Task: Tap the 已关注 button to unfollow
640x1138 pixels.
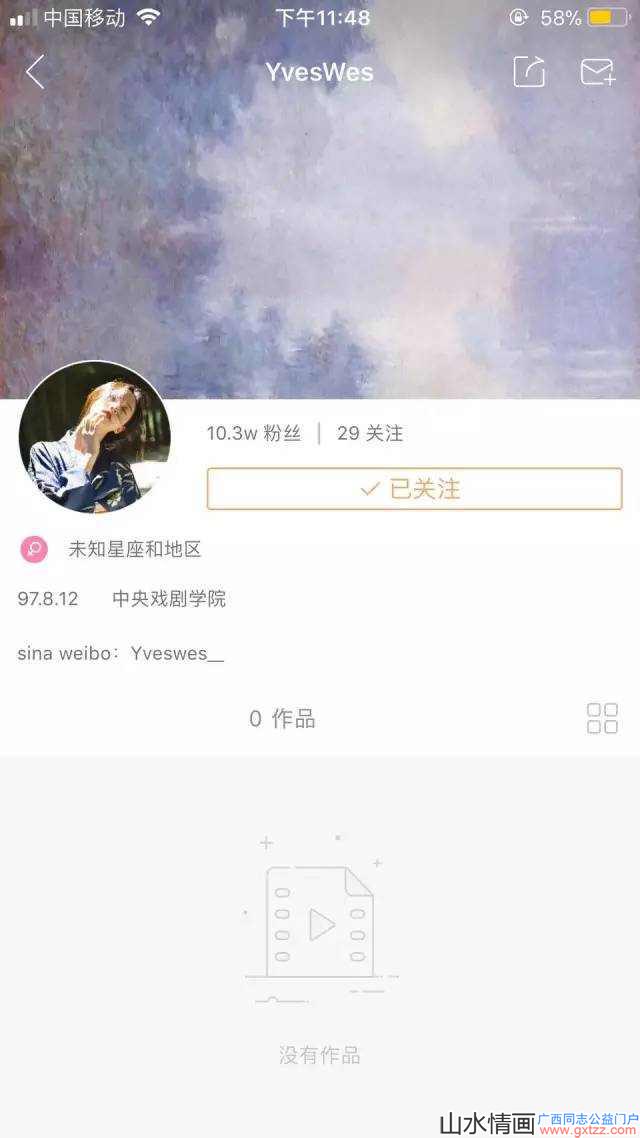Action: pyautogui.click(x=414, y=489)
